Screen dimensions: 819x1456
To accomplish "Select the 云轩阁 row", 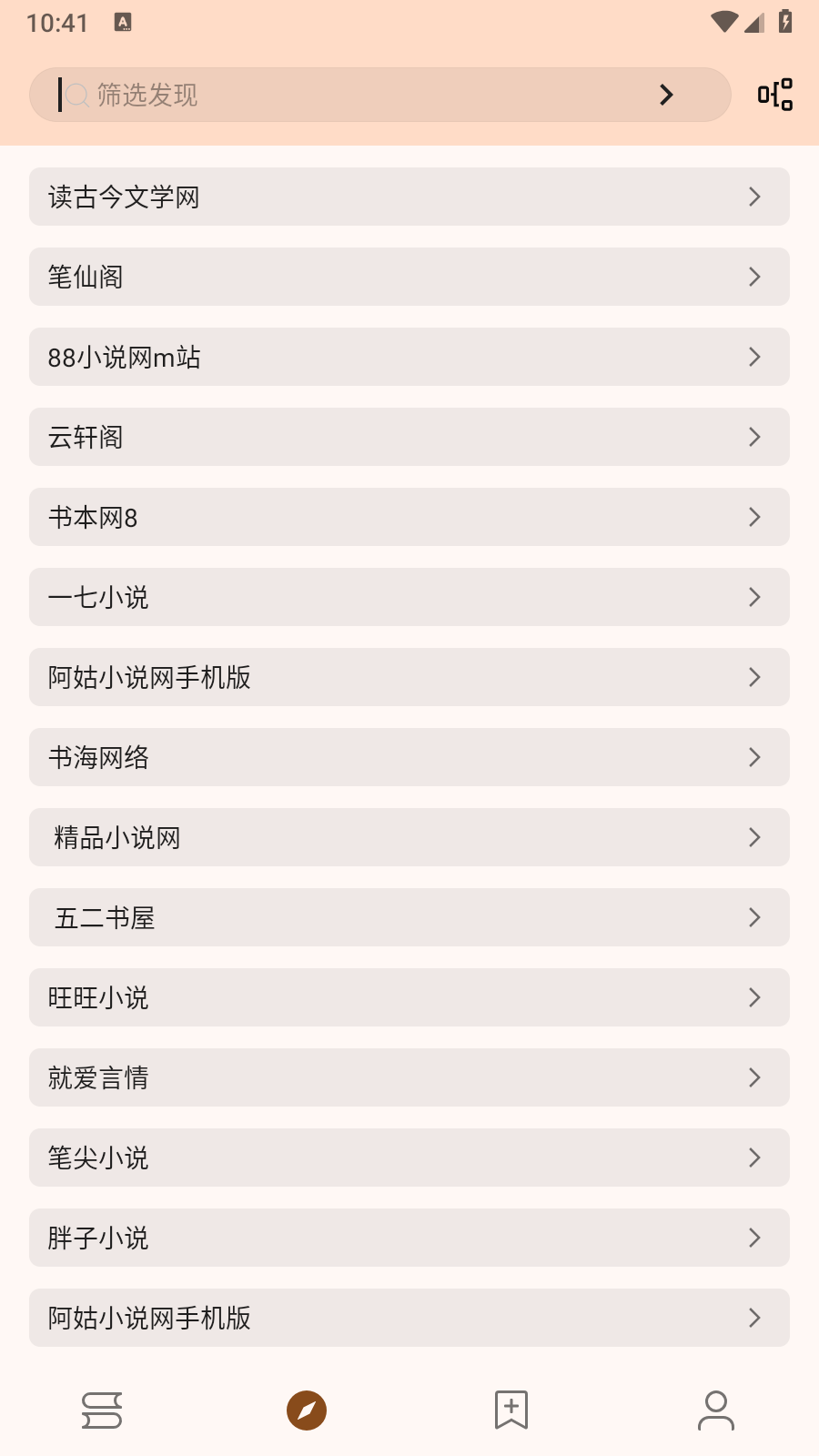I will 409,437.
